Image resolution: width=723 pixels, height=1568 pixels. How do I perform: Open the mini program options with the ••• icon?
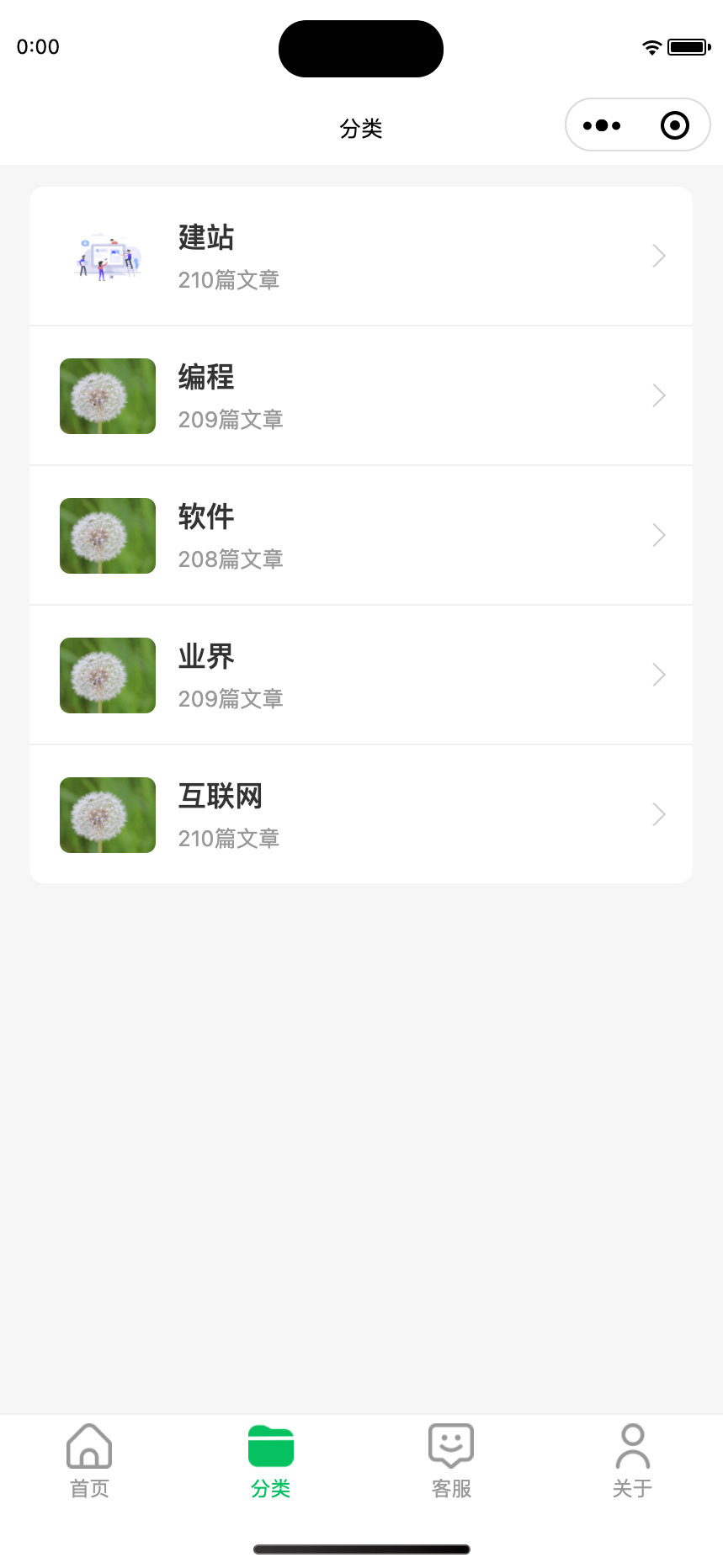pos(601,124)
